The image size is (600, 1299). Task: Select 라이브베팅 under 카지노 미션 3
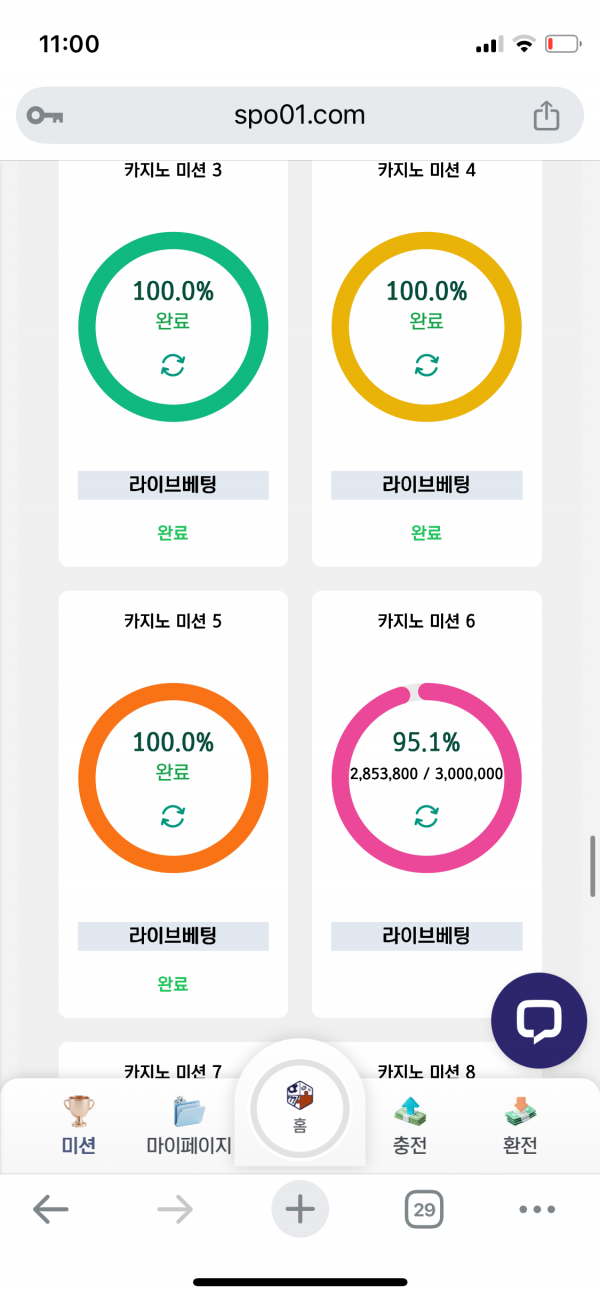point(173,485)
